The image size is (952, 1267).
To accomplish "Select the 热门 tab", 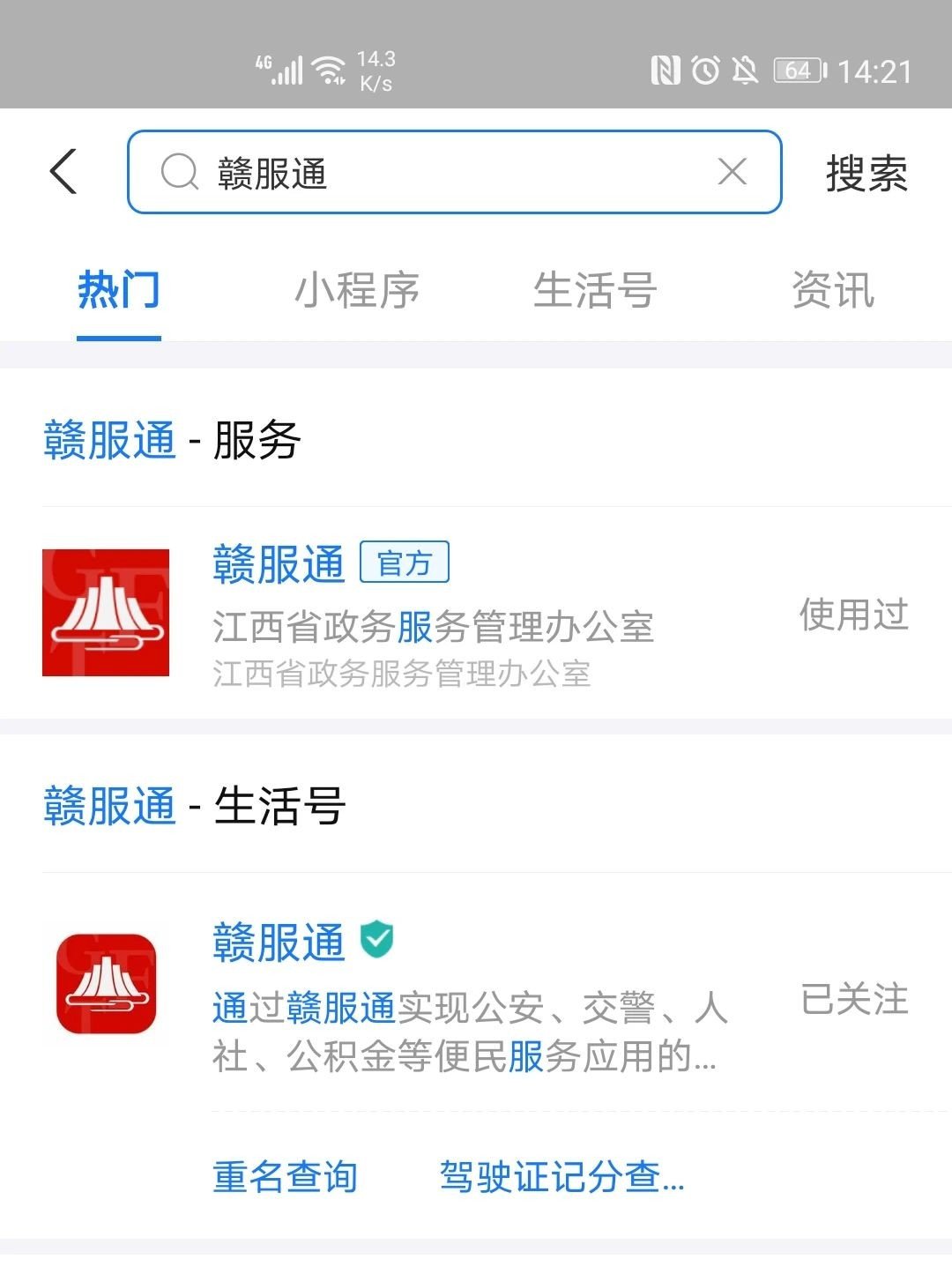I will pyautogui.click(x=119, y=290).
